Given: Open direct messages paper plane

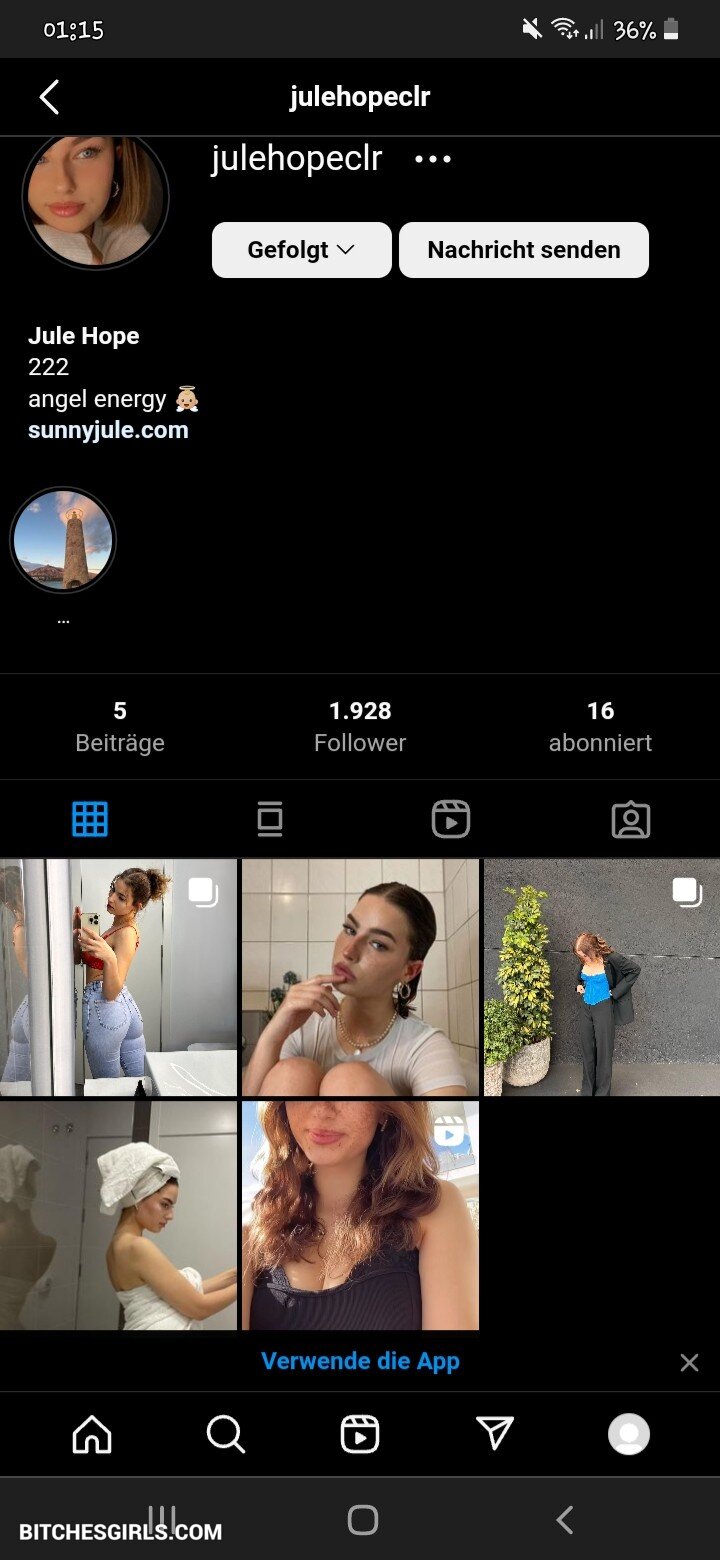Looking at the screenshot, I should 495,1435.
